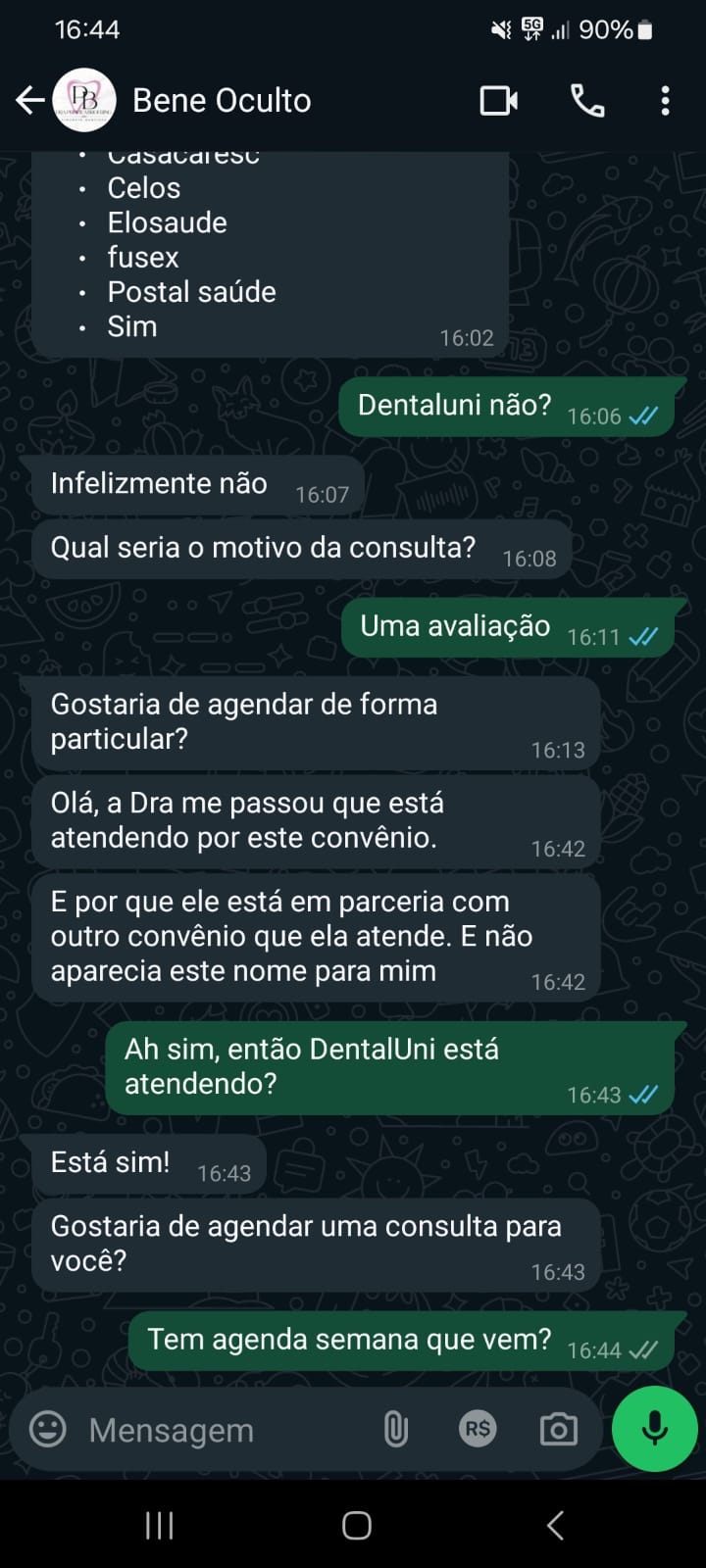
Task: Go back to the chat list
Action: pyautogui.click(x=29, y=100)
